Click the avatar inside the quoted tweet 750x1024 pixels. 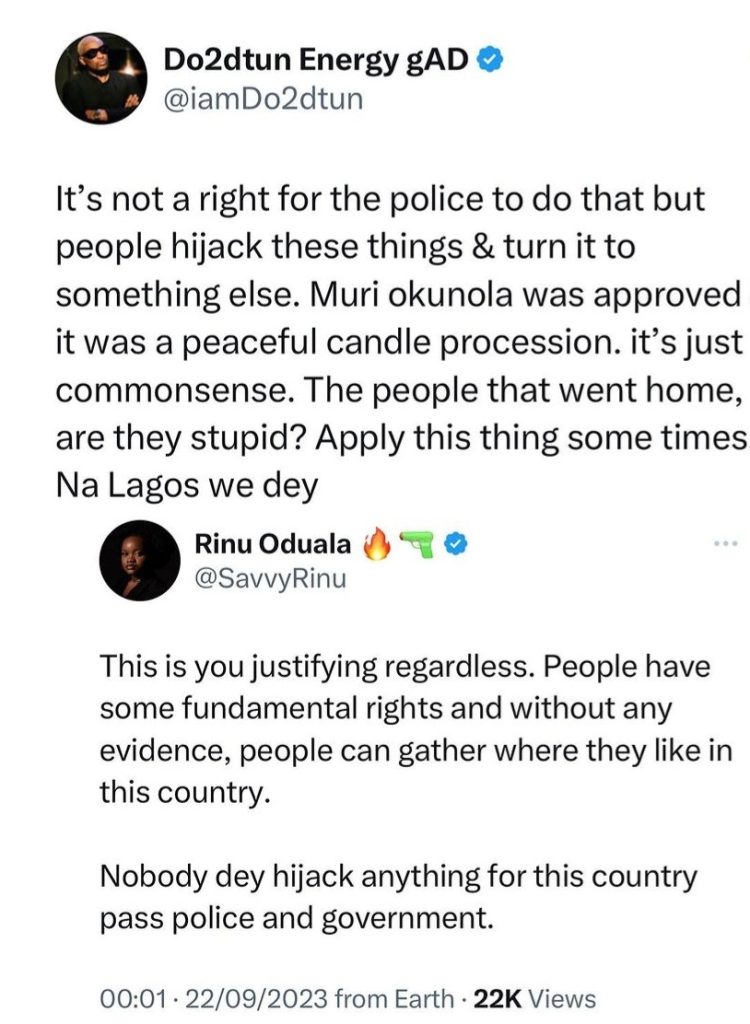point(138,560)
